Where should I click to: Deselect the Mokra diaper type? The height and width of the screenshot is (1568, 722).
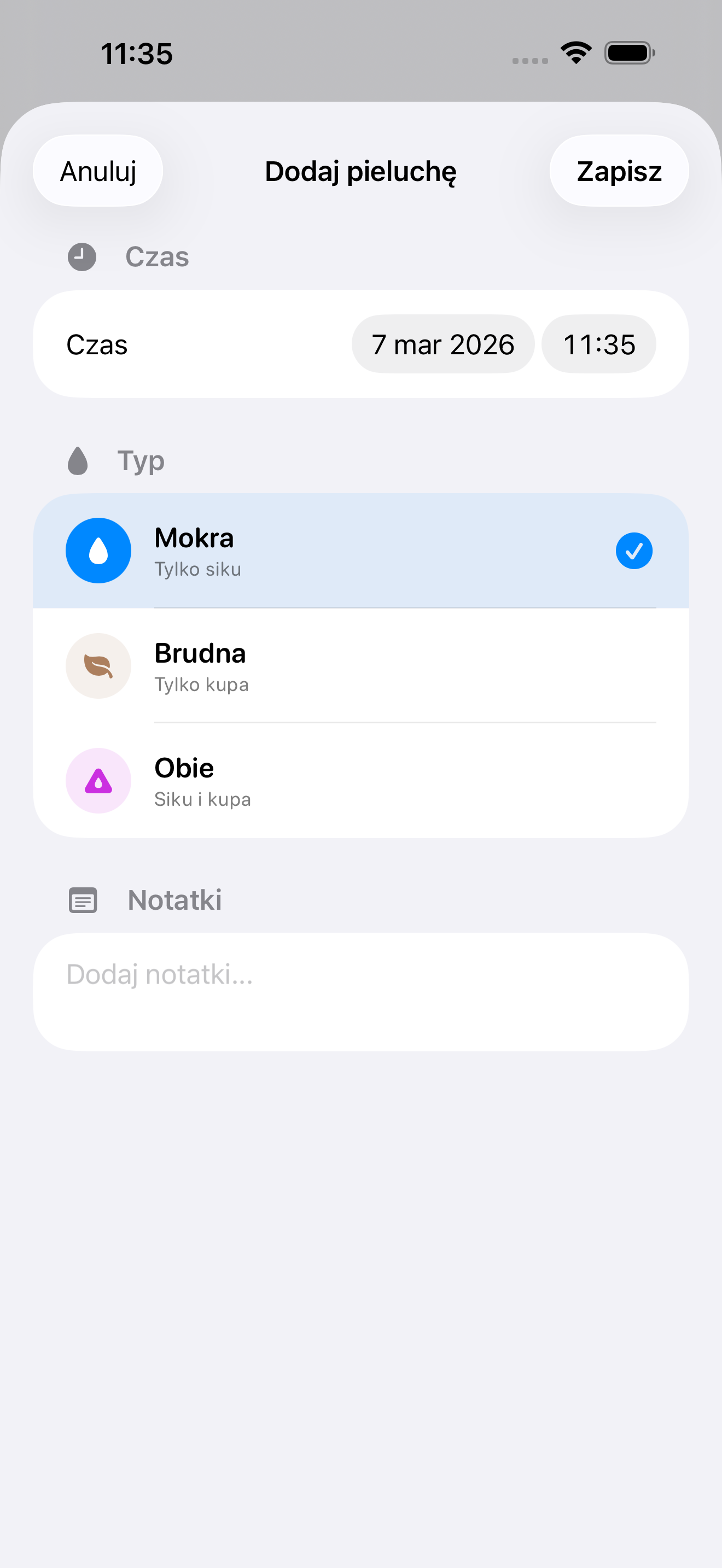click(x=361, y=550)
